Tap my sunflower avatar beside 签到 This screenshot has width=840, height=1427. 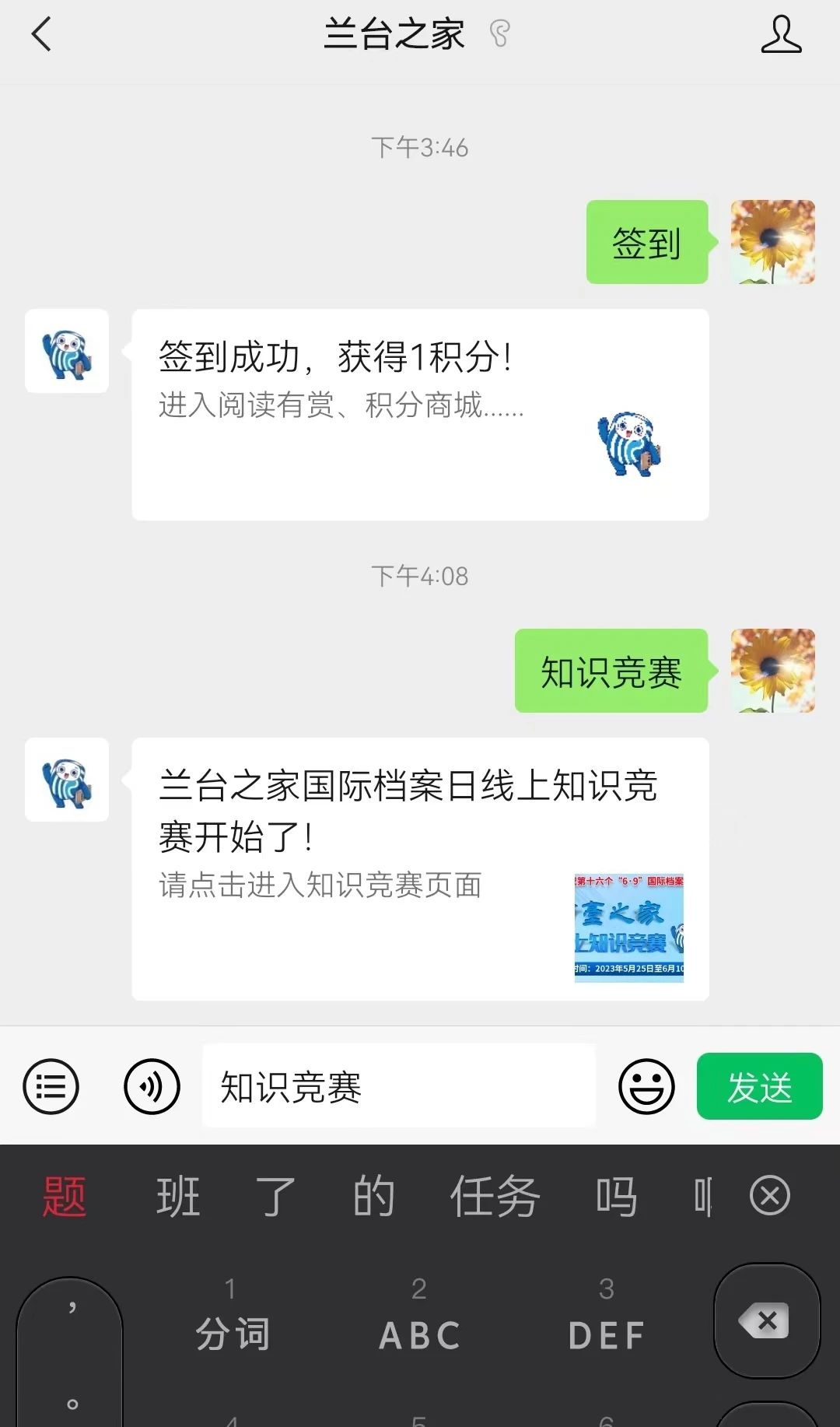coord(772,242)
